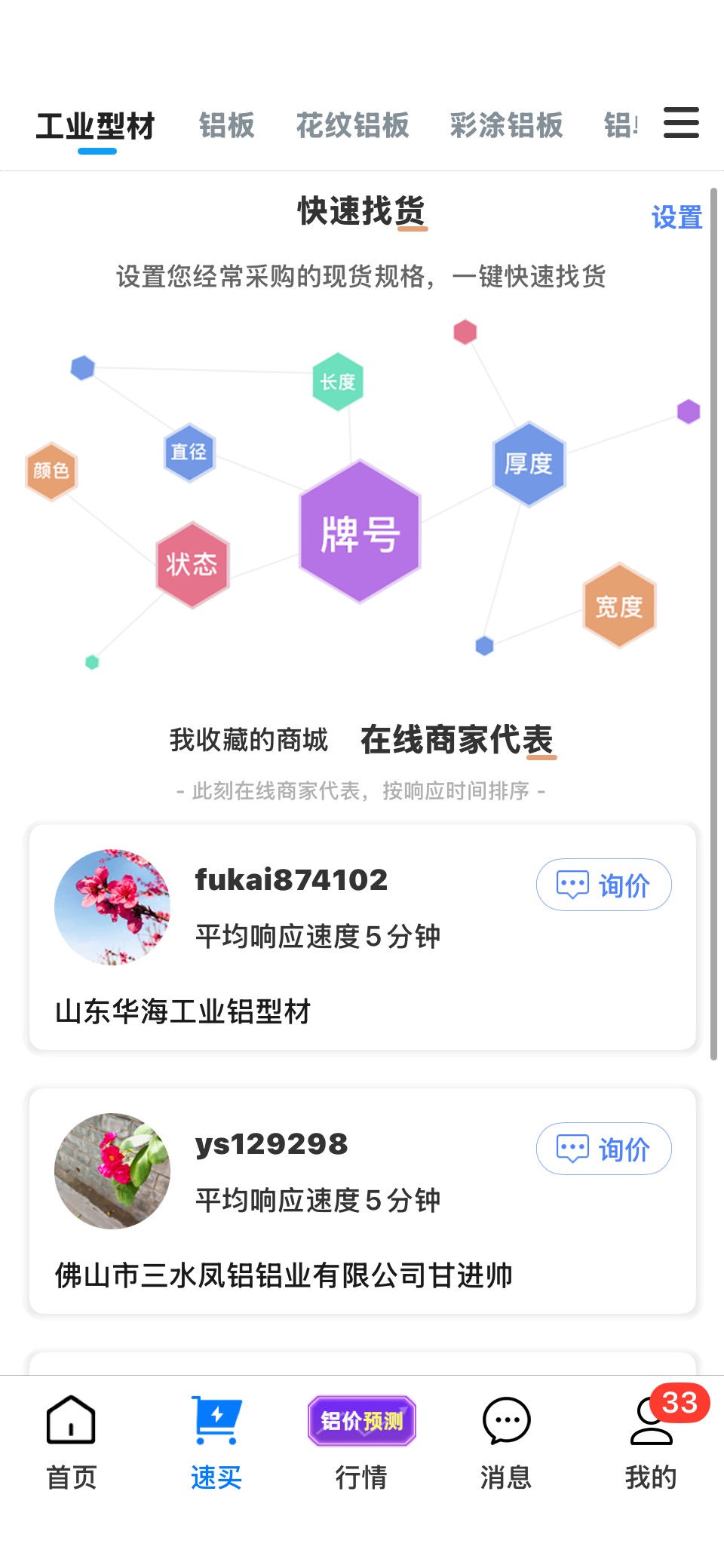This screenshot has width=724, height=1568.
Task: Ask fukai874102 for a quote via 询价
Action: tap(603, 885)
